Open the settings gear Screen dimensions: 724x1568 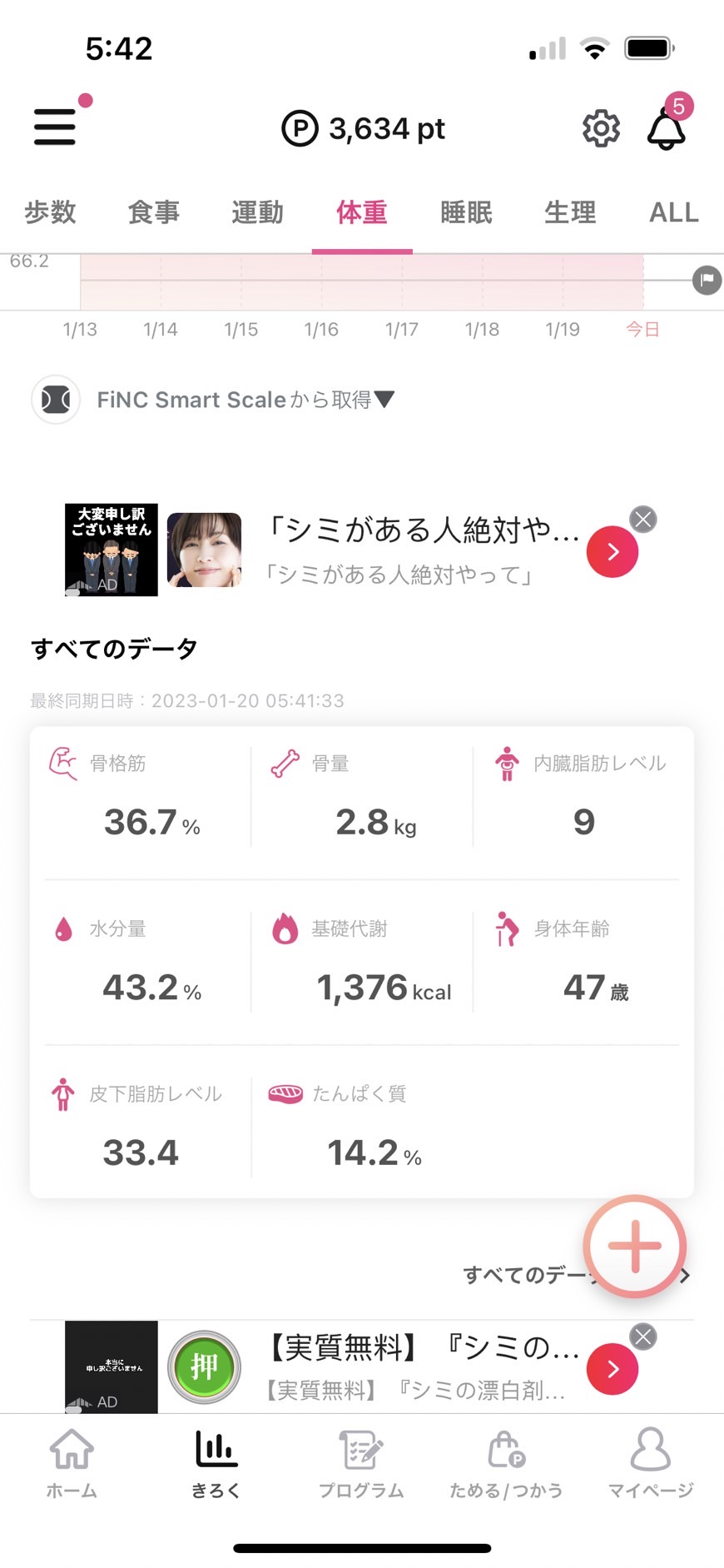point(601,128)
